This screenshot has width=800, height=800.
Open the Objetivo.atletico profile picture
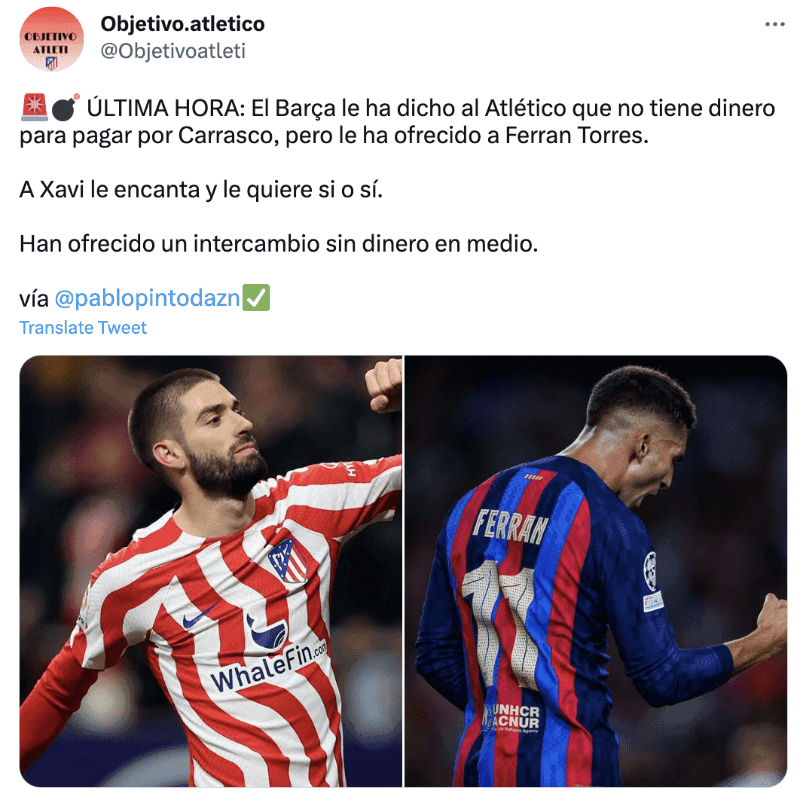[51, 39]
